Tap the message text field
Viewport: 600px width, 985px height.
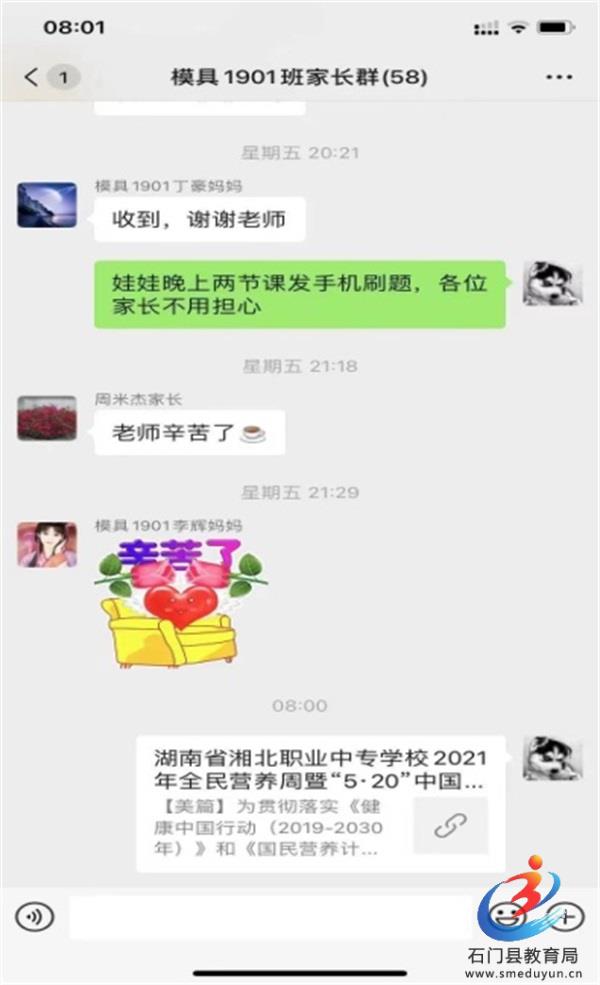pos(270,916)
